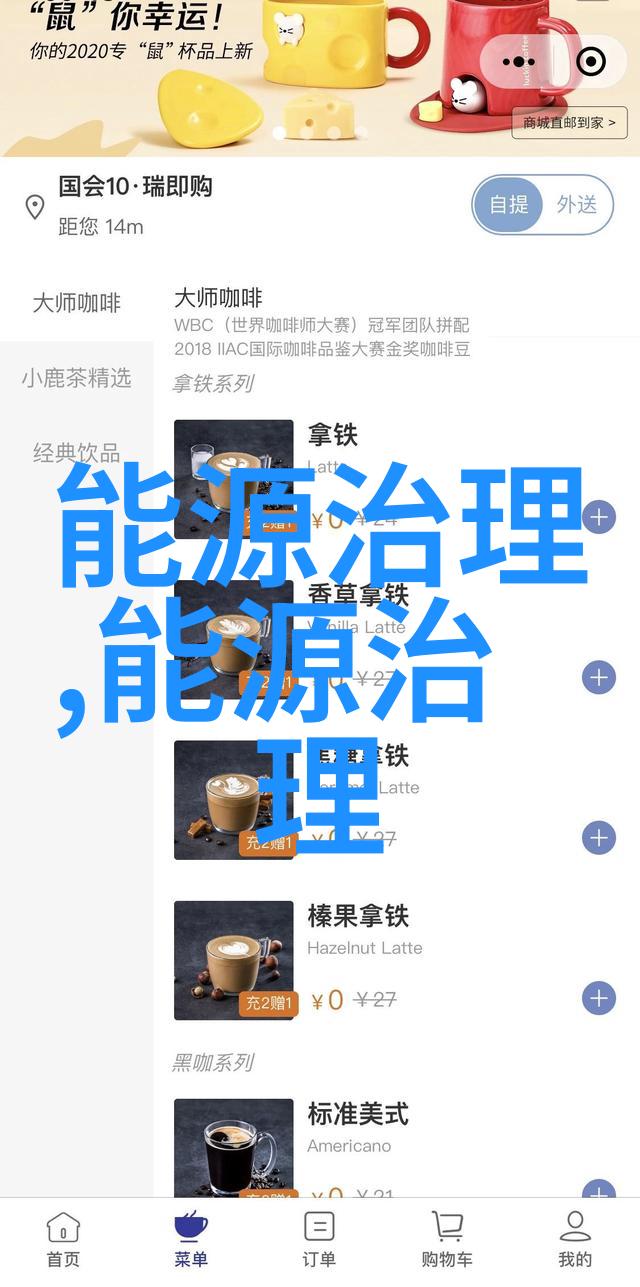Close the mini program via circle icon
The height and width of the screenshot is (1287, 640).
coord(592,62)
